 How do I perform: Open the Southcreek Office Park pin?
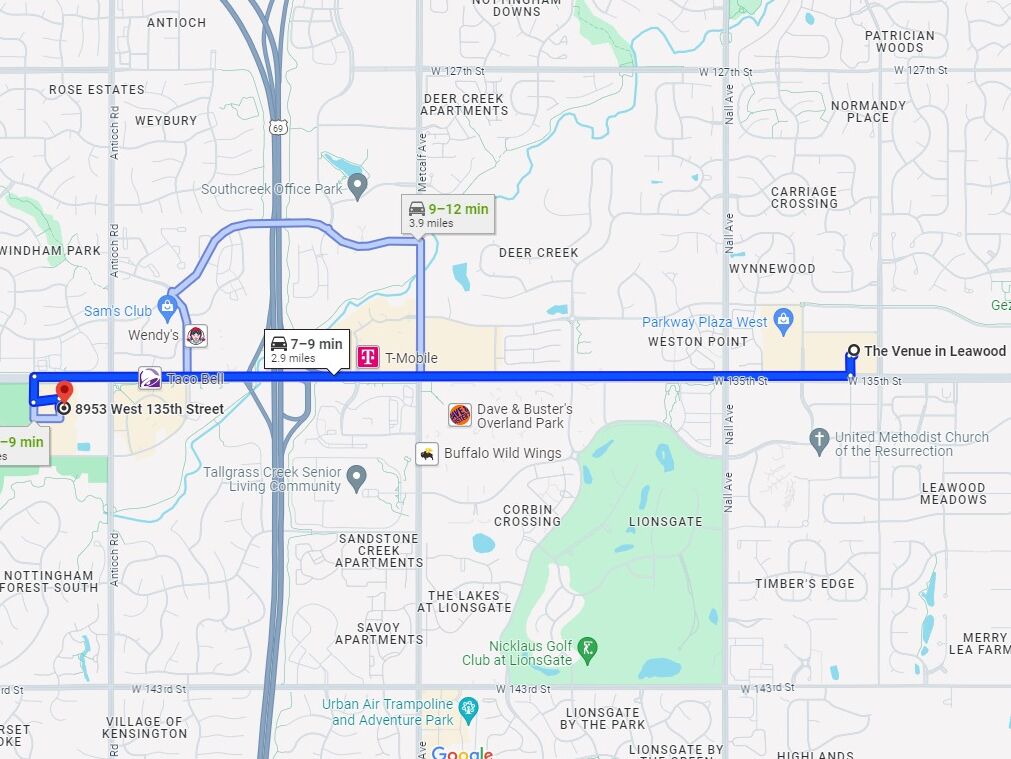click(x=357, y=187)
